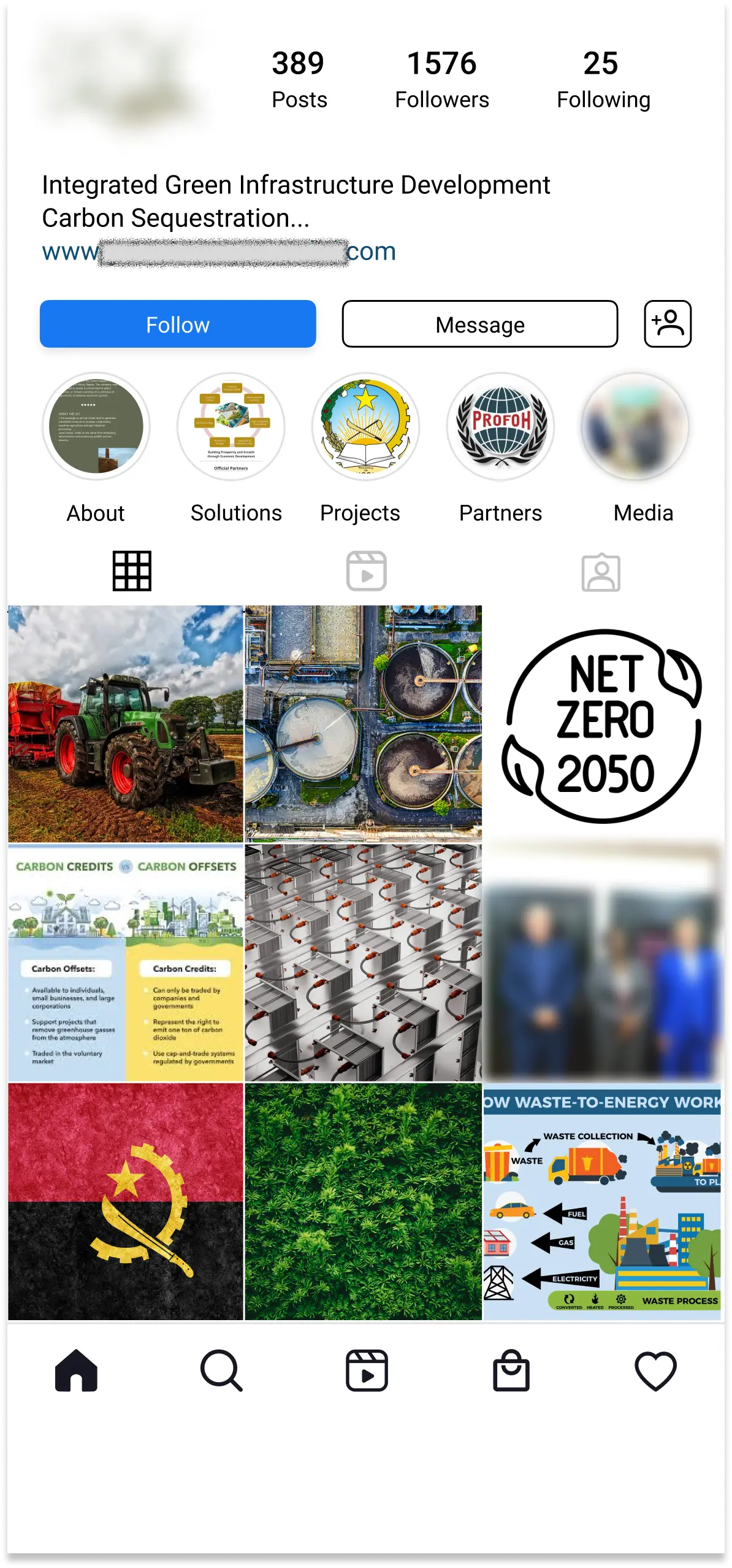Screen dimensions: 732x1568
Task: Open the Message button
Action: pyautogui.click(x=479, y=324)
